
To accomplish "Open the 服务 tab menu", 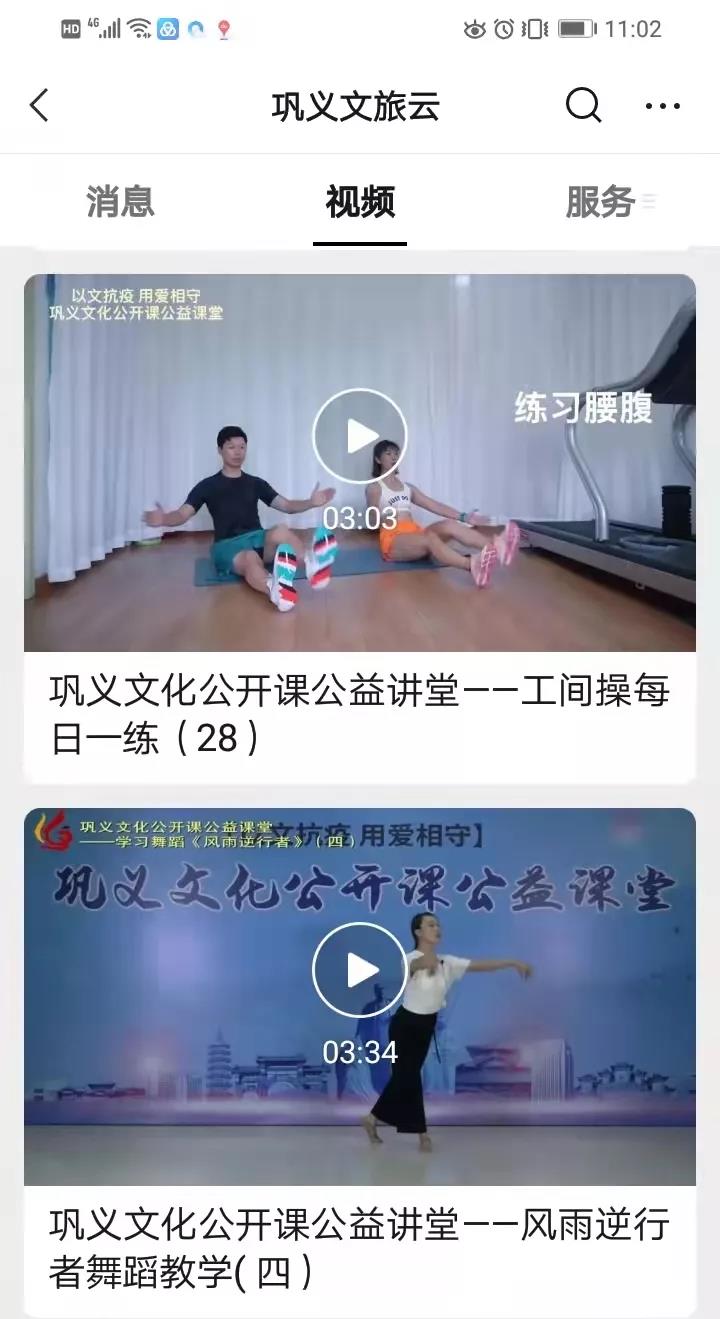I will click(x=610, y=201).
